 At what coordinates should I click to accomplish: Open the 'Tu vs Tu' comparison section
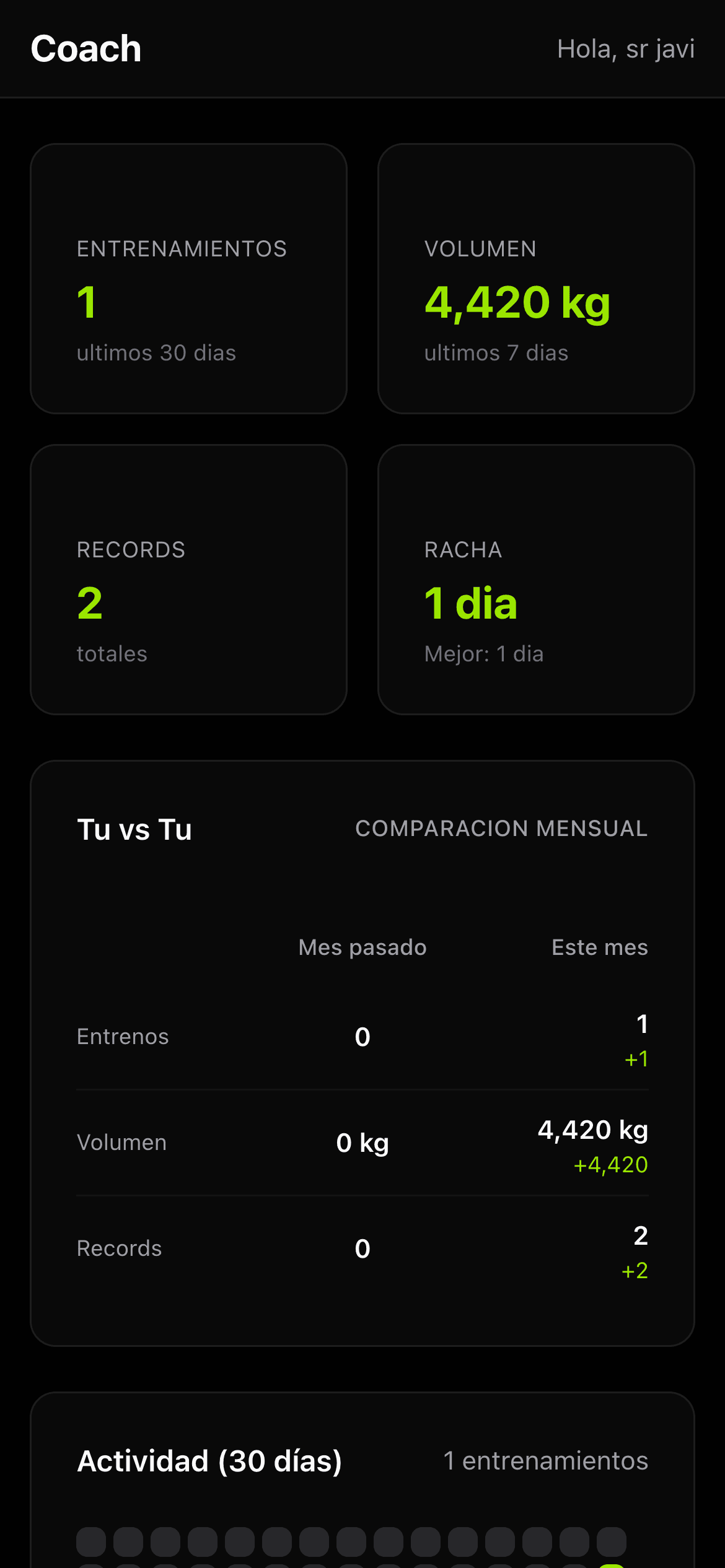pos(134,830)
